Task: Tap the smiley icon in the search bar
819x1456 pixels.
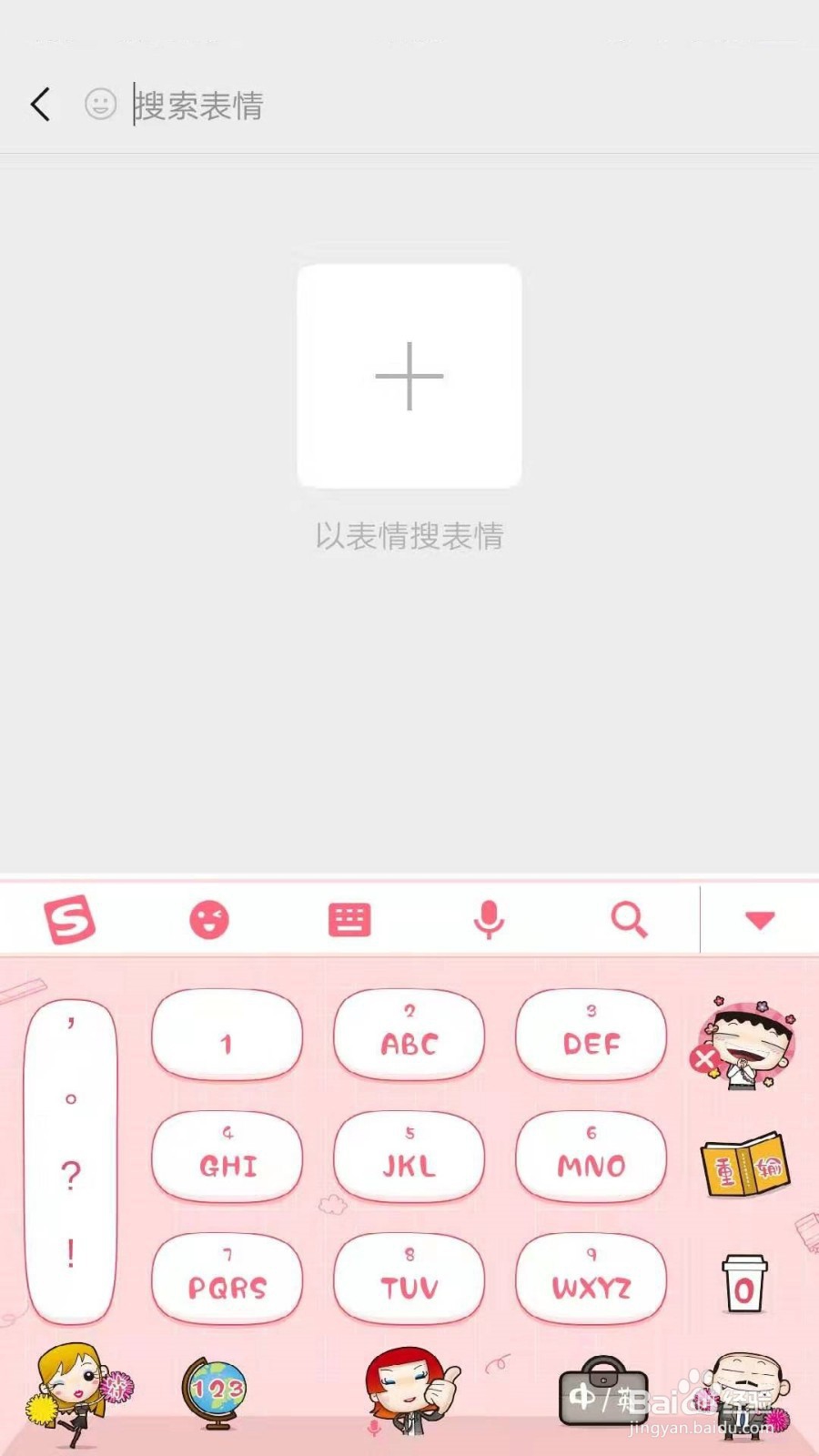Action: 100,103
